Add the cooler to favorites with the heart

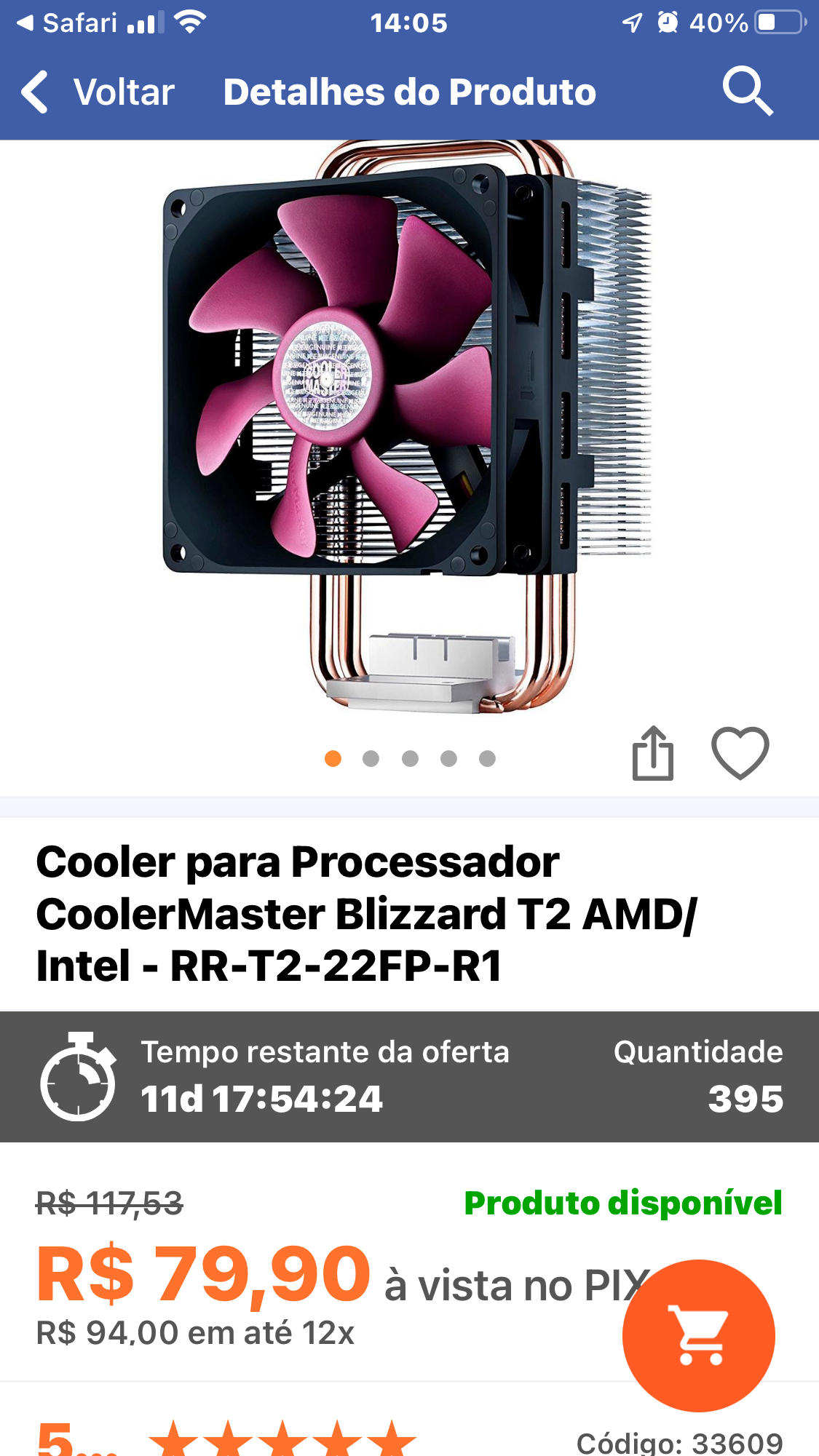click(740, 753)
